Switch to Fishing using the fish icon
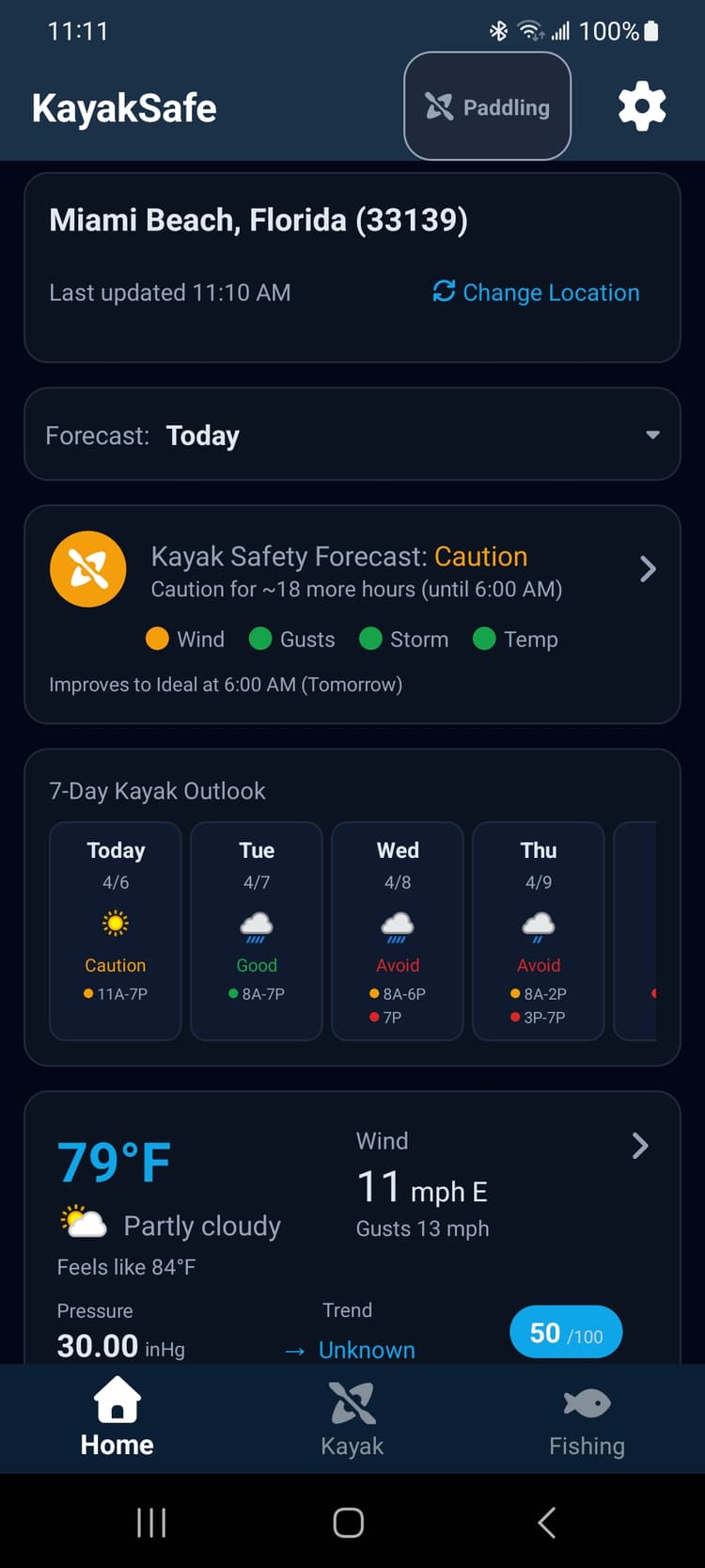The width and height of the screenshot is (705, 1568). coord(586,1401)
